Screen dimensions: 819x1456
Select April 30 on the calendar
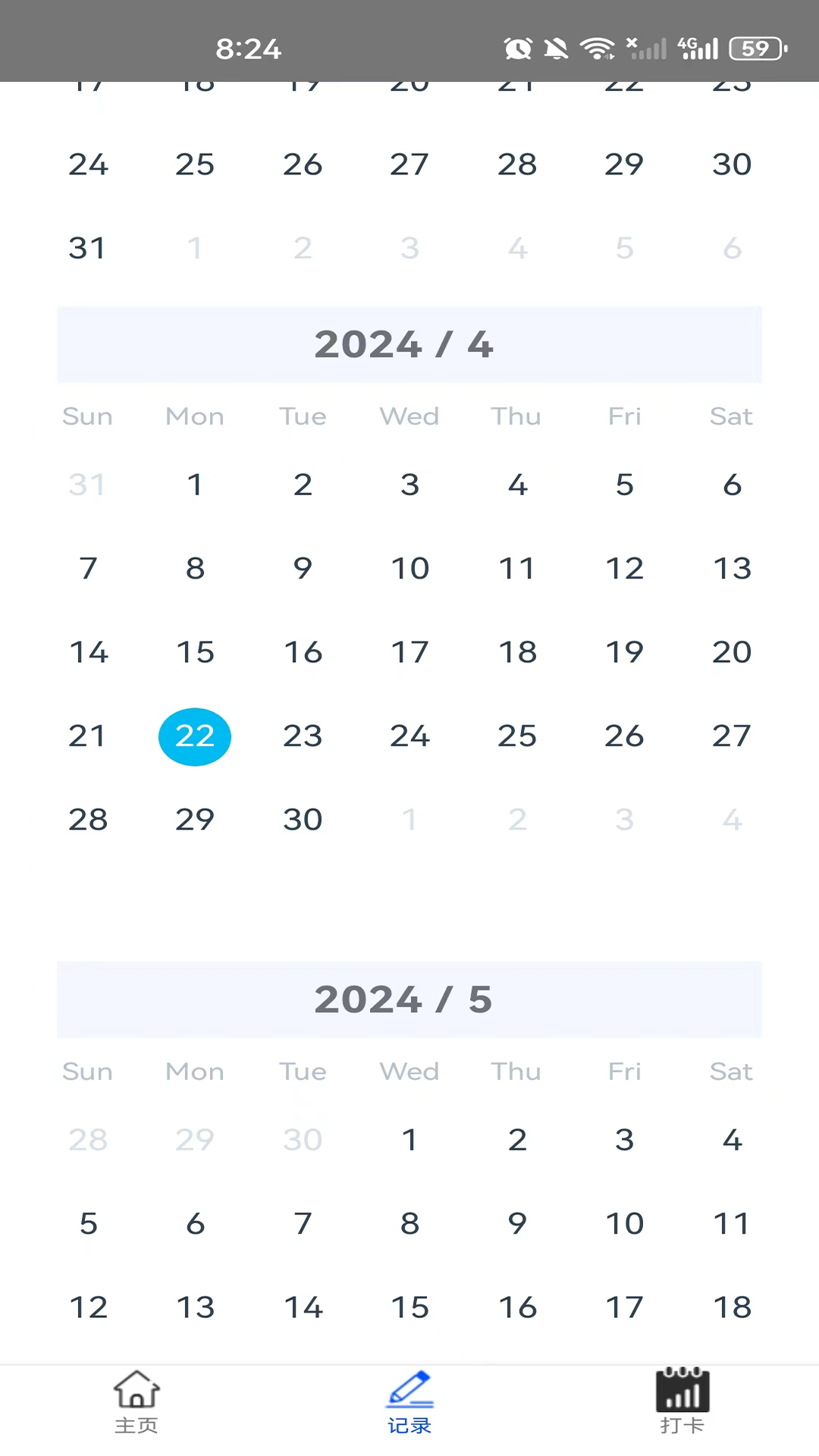pos(303,820)
